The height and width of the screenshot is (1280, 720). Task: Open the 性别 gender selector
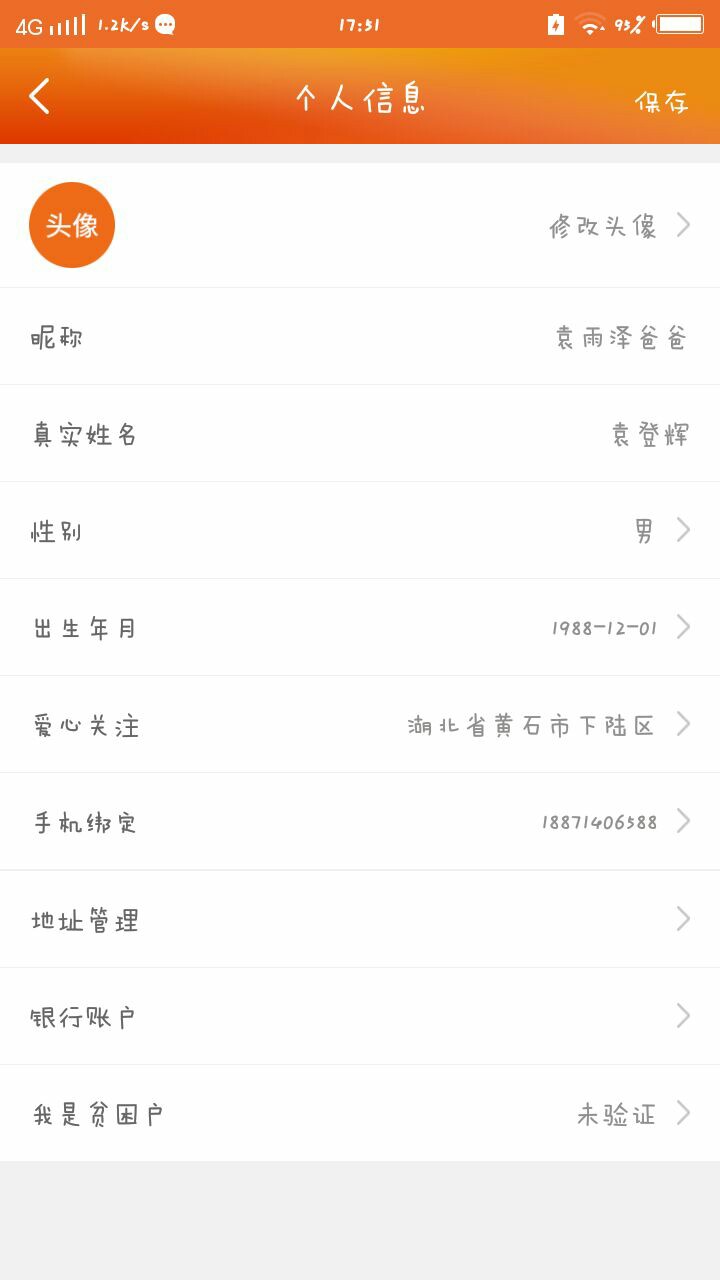click(360, 531)
